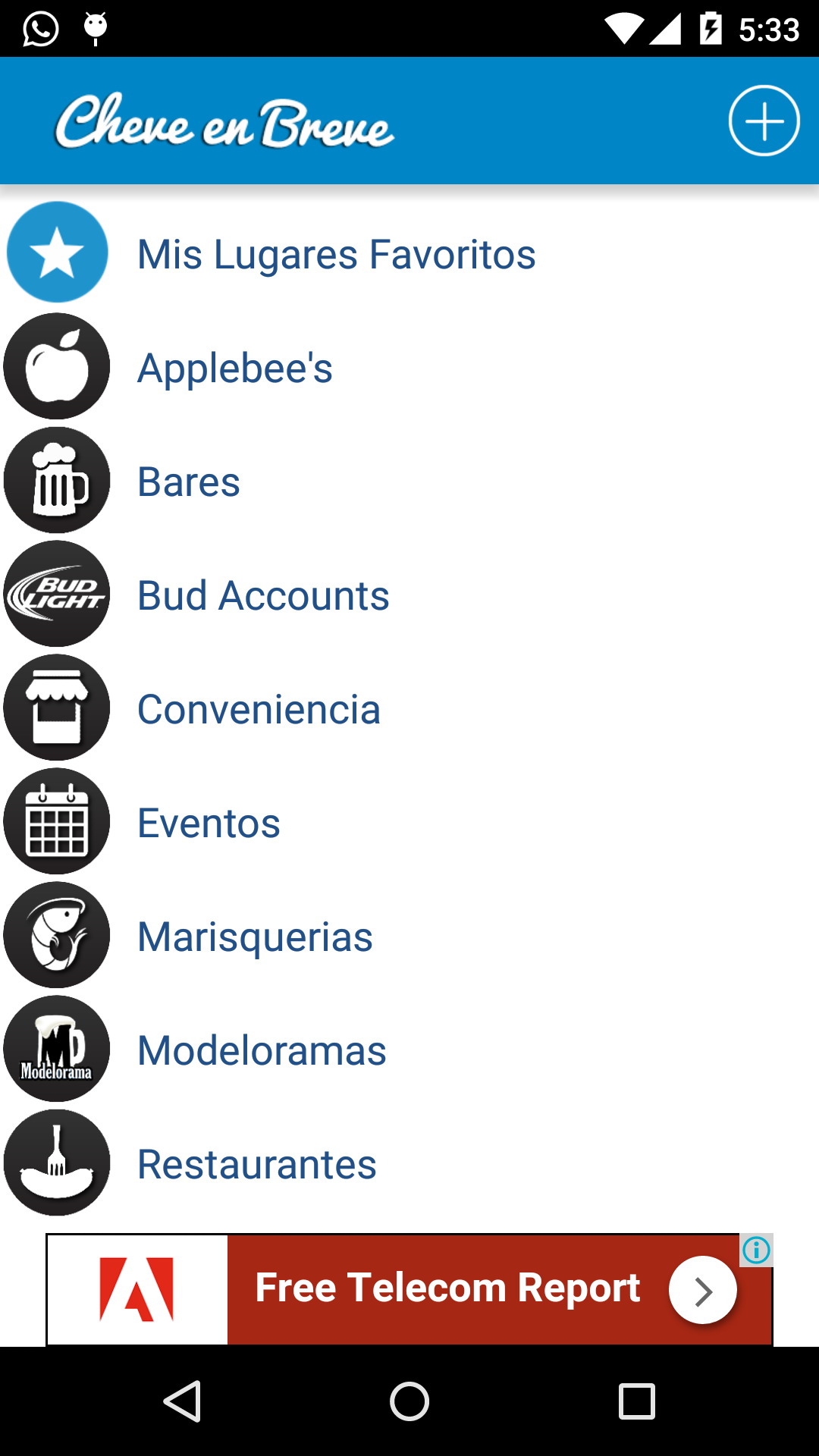Tap the Adobe logo in the banner ad
The width and height of the screenshot is (819, 1456).
138,1287
